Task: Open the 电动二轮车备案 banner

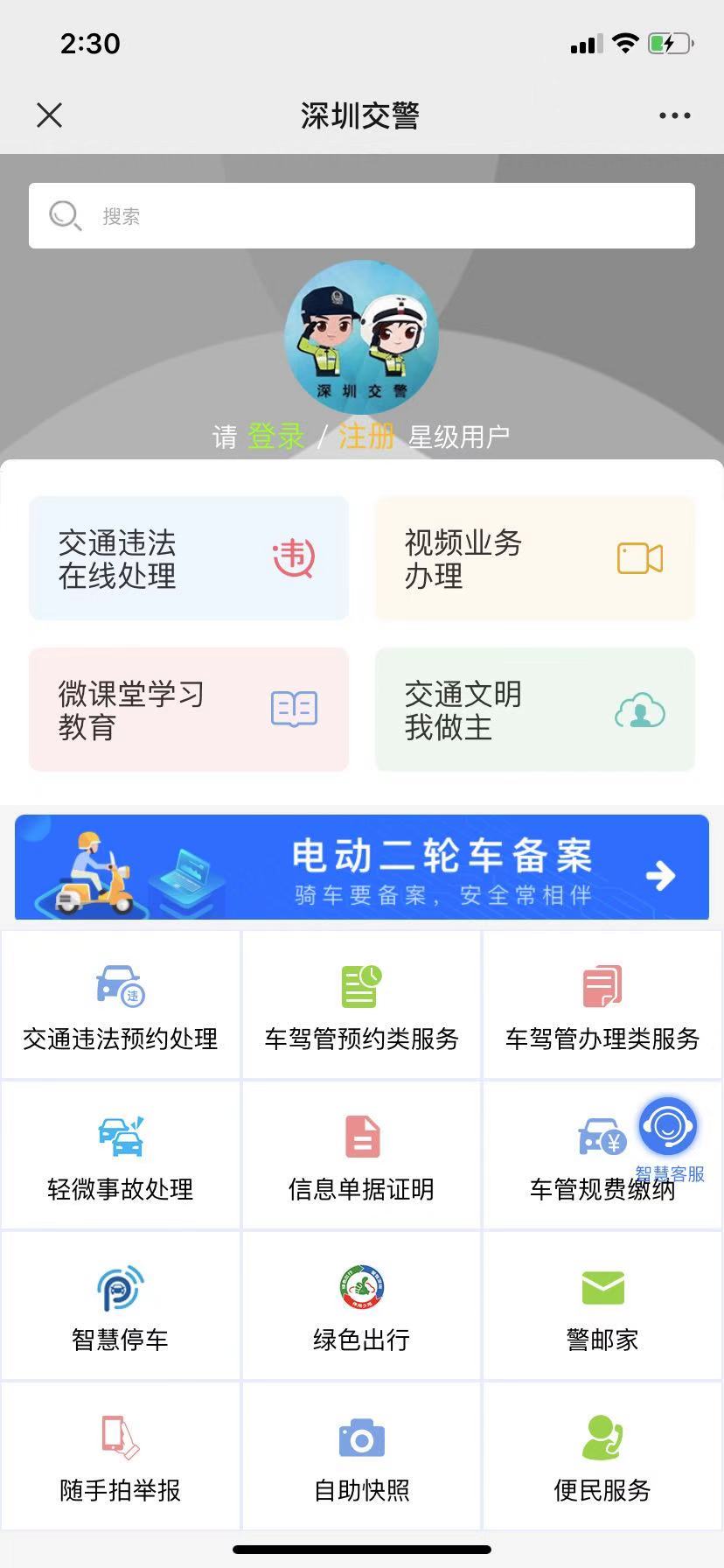Action: pos(361,866)
